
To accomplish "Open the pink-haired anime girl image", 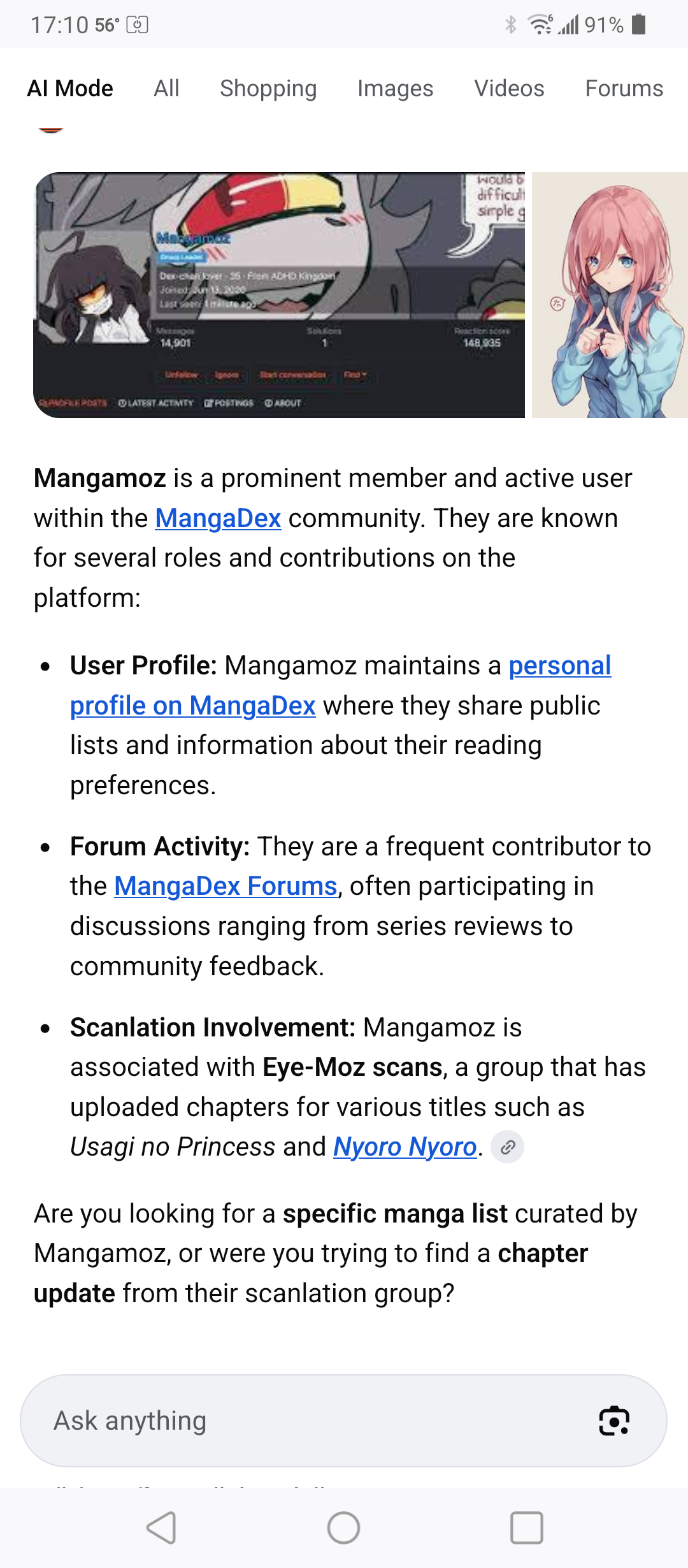I will click(610, 295).
